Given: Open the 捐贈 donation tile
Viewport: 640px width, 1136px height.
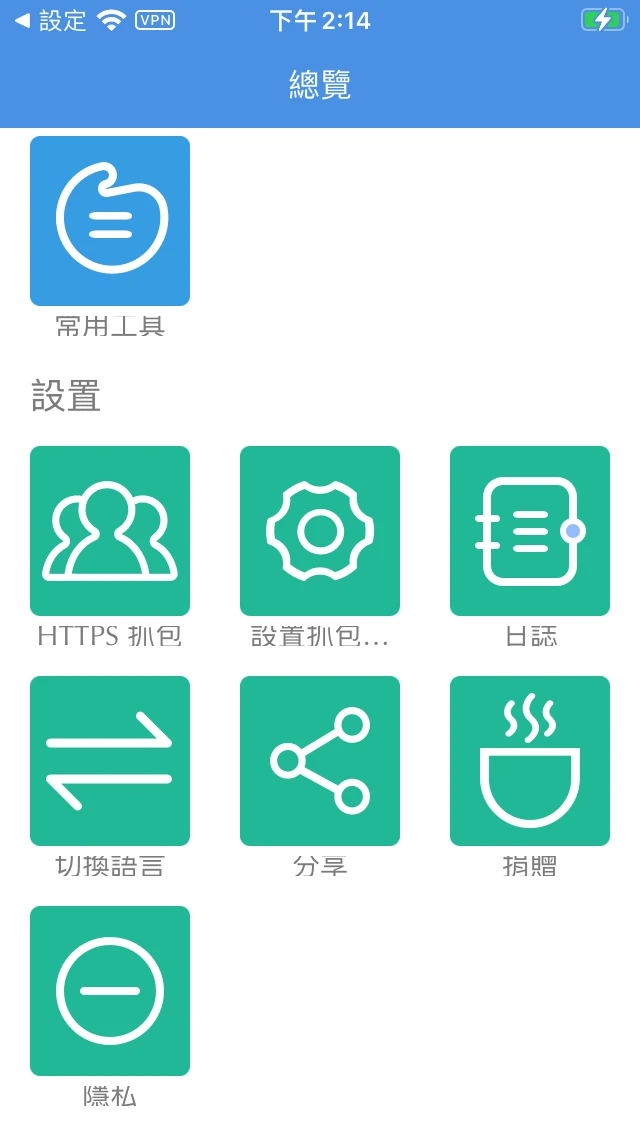Looking at the screenshot, I should [x=530, y=761].
